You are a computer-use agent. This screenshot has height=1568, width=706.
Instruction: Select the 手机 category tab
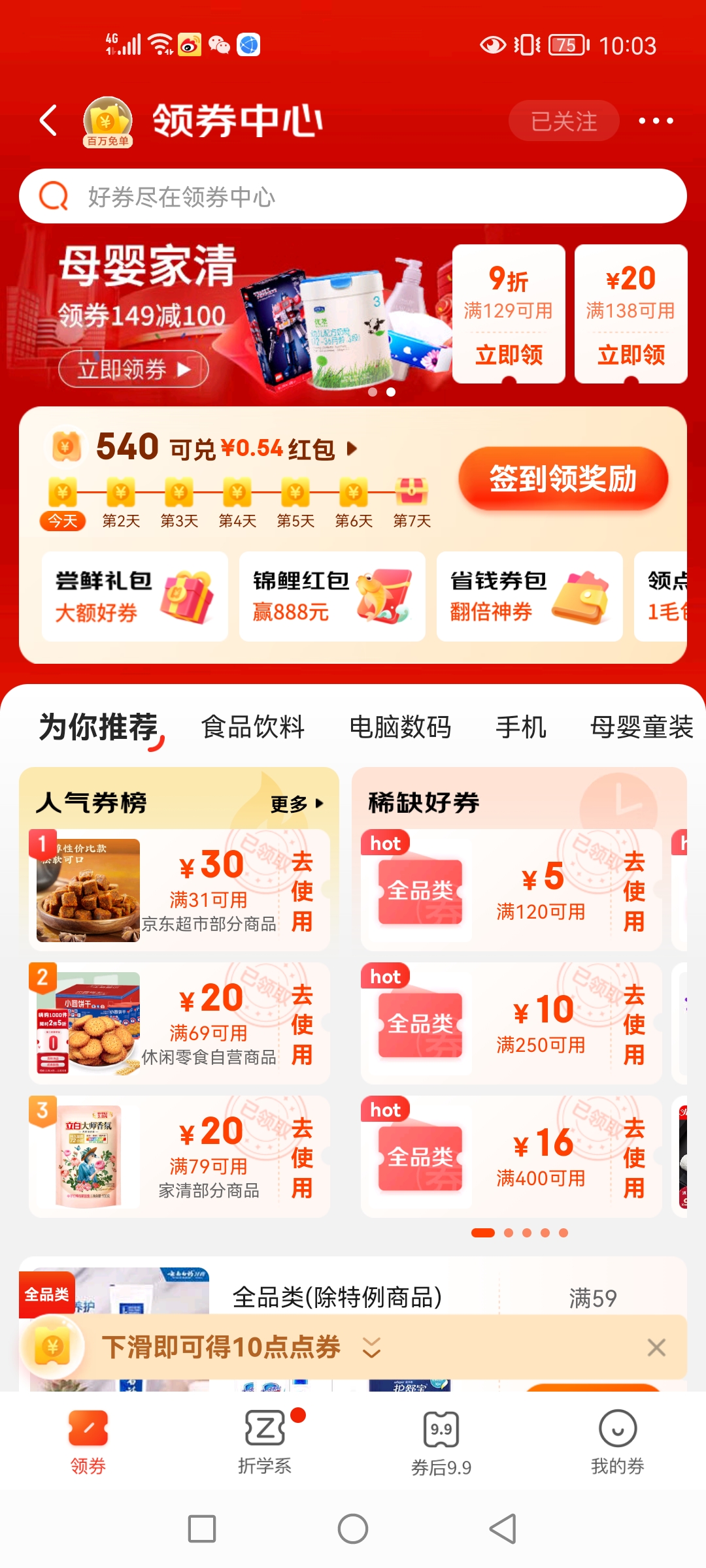click(521, 727)
